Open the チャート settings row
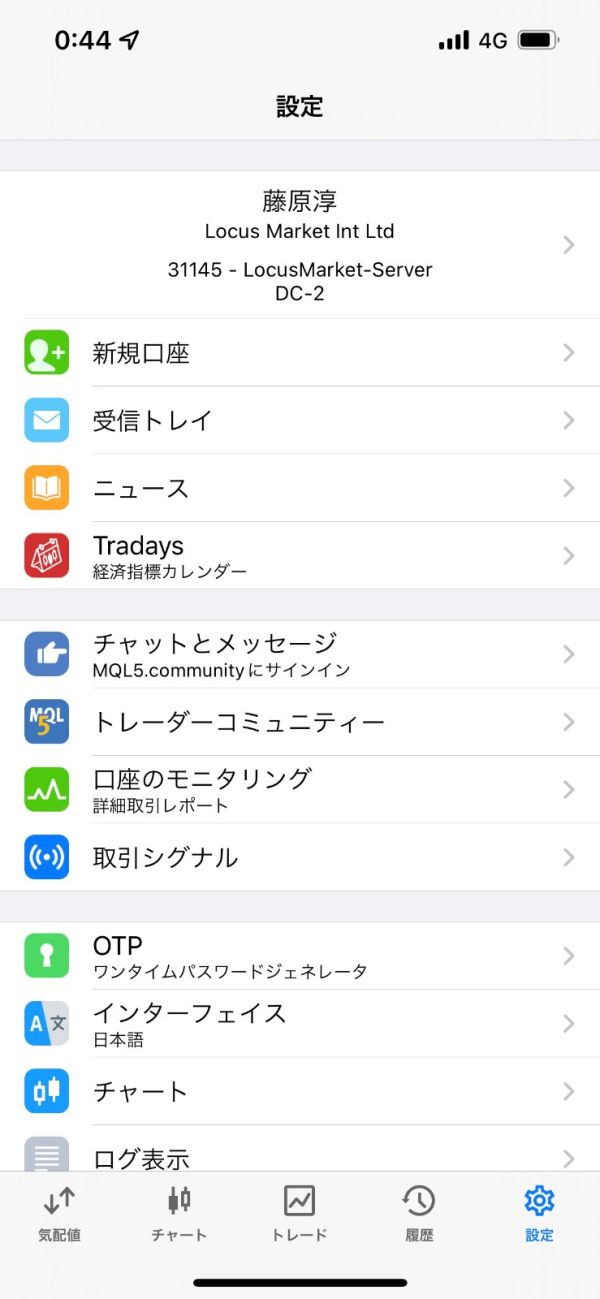 300,1091
